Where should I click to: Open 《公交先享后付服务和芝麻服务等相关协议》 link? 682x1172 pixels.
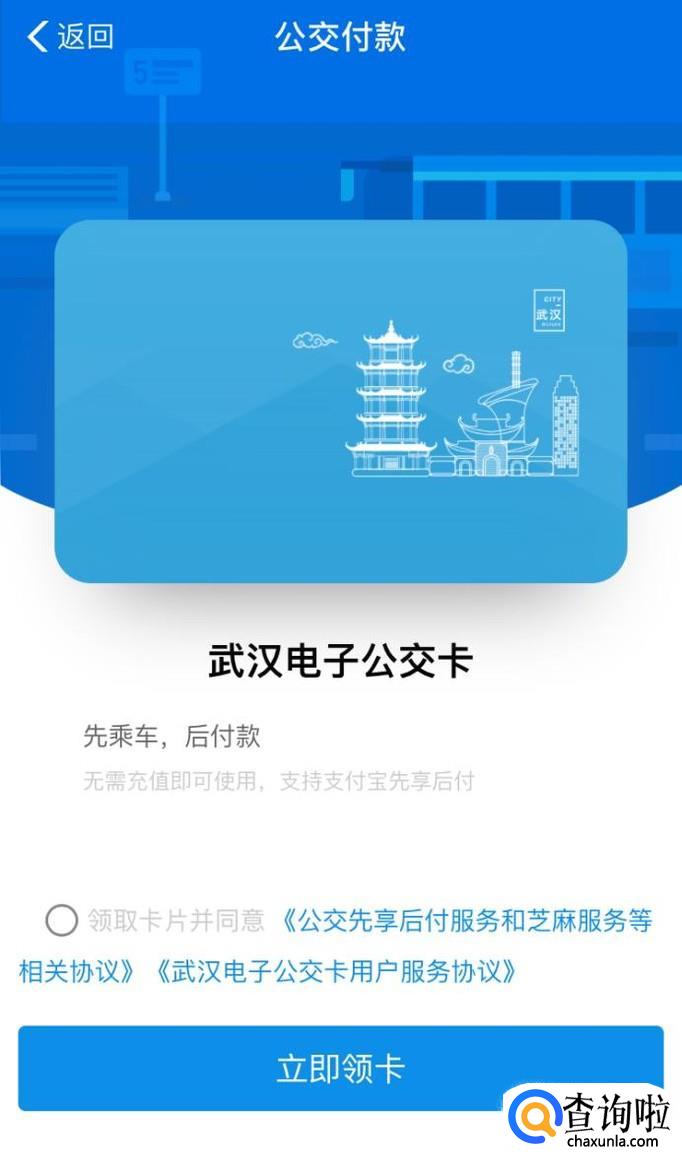click(x=467, y=920)
